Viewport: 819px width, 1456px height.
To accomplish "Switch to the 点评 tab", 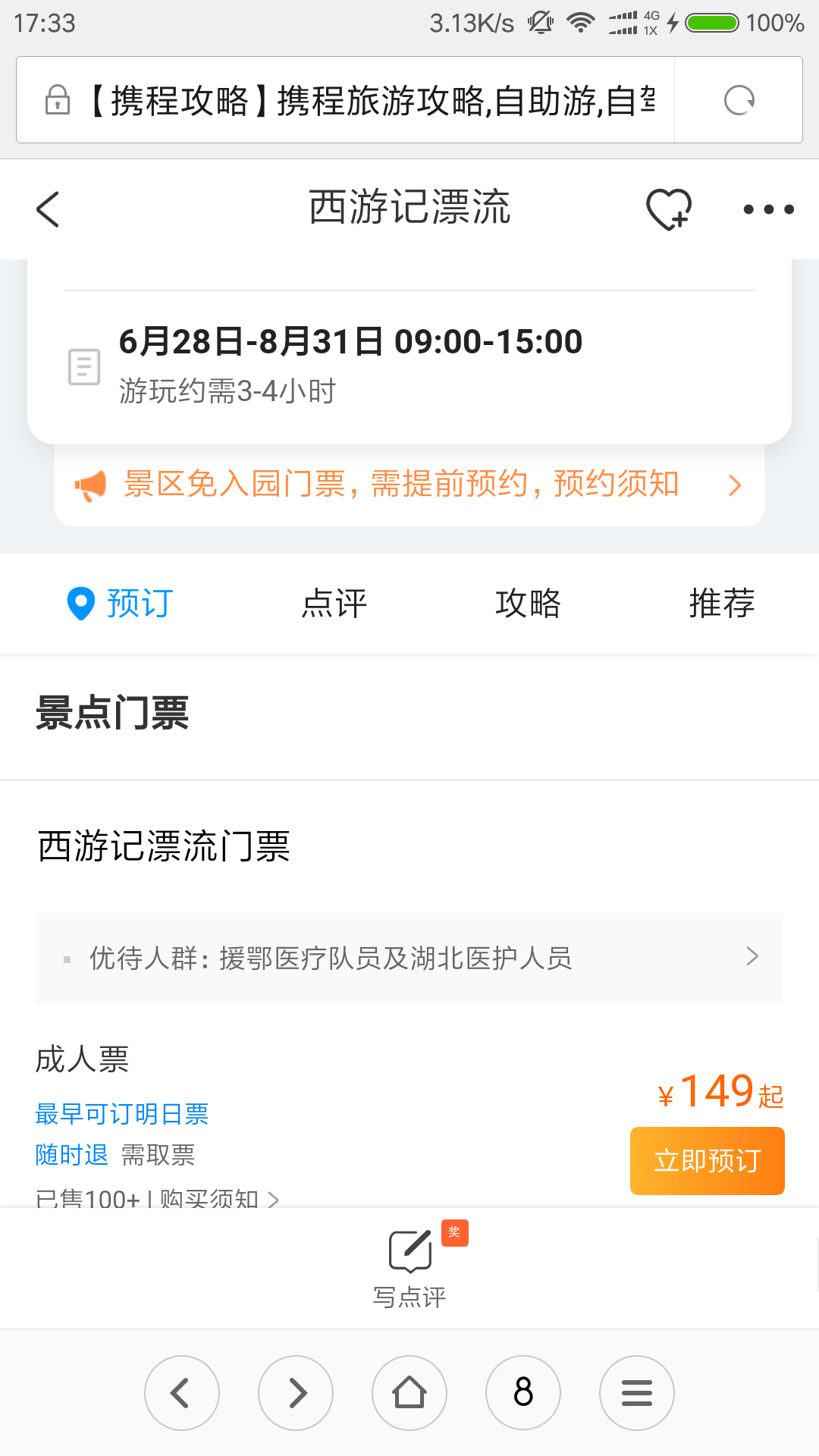I will pyautogui.click(x=334, y=604).
